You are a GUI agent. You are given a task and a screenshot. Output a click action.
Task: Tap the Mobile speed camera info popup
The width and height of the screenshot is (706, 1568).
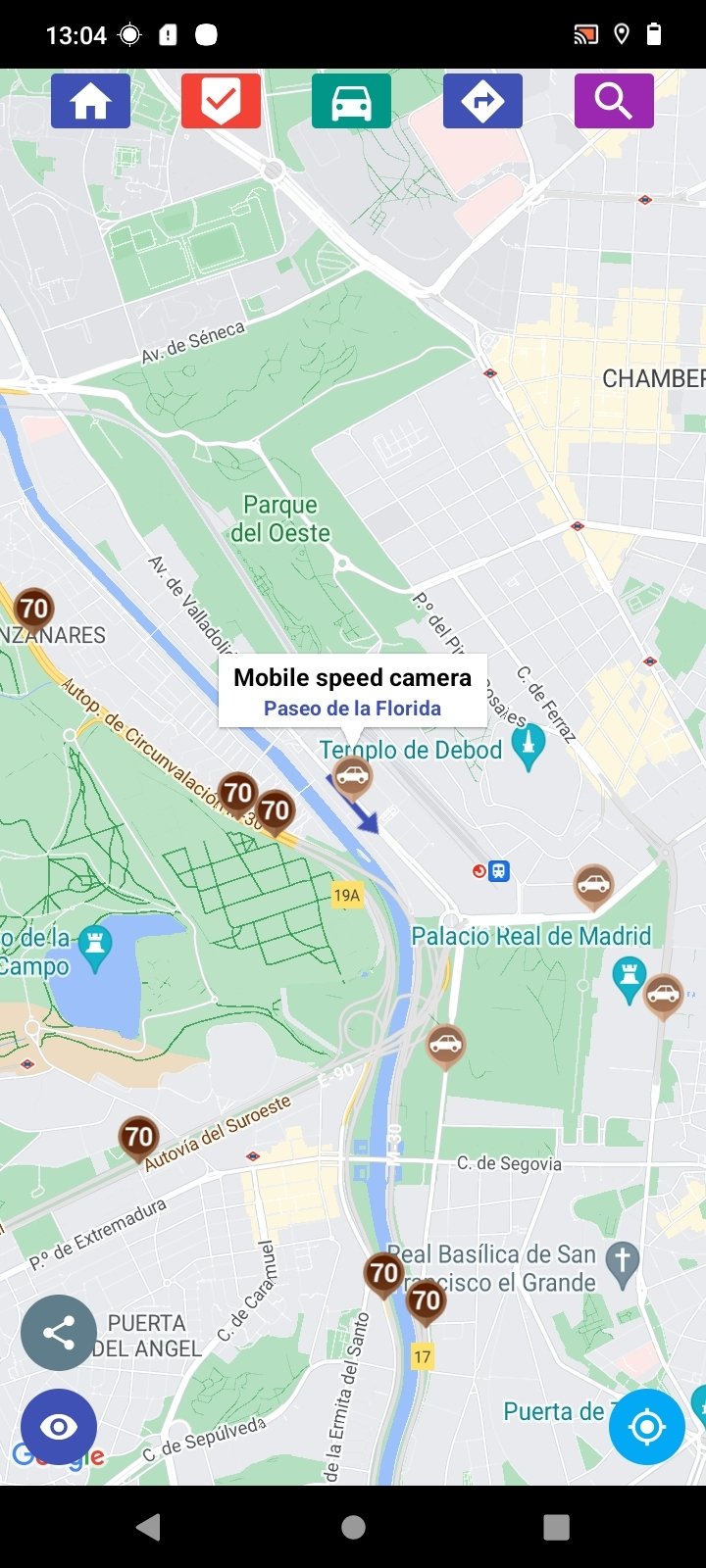tap(352, 692)
